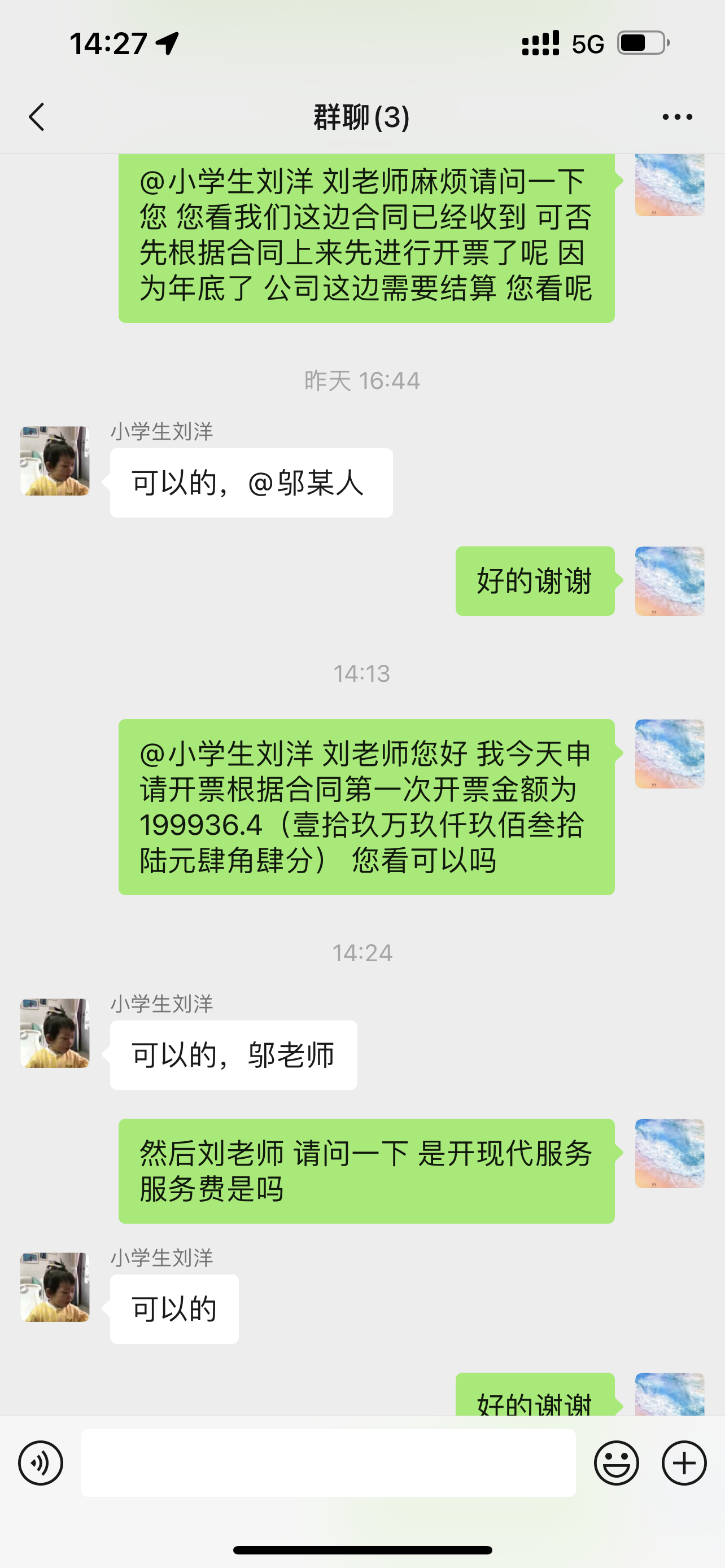Open 小学生刘洋's avatar beside 可以的，邬老师
725x1568 pixels.
pyautogui.click(x=55, y=1033)
